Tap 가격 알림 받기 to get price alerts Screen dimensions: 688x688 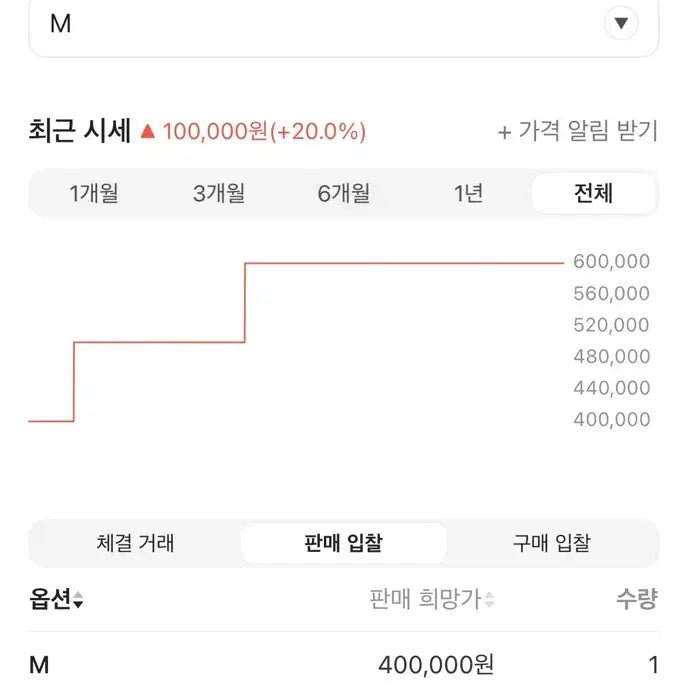point(577,131)
